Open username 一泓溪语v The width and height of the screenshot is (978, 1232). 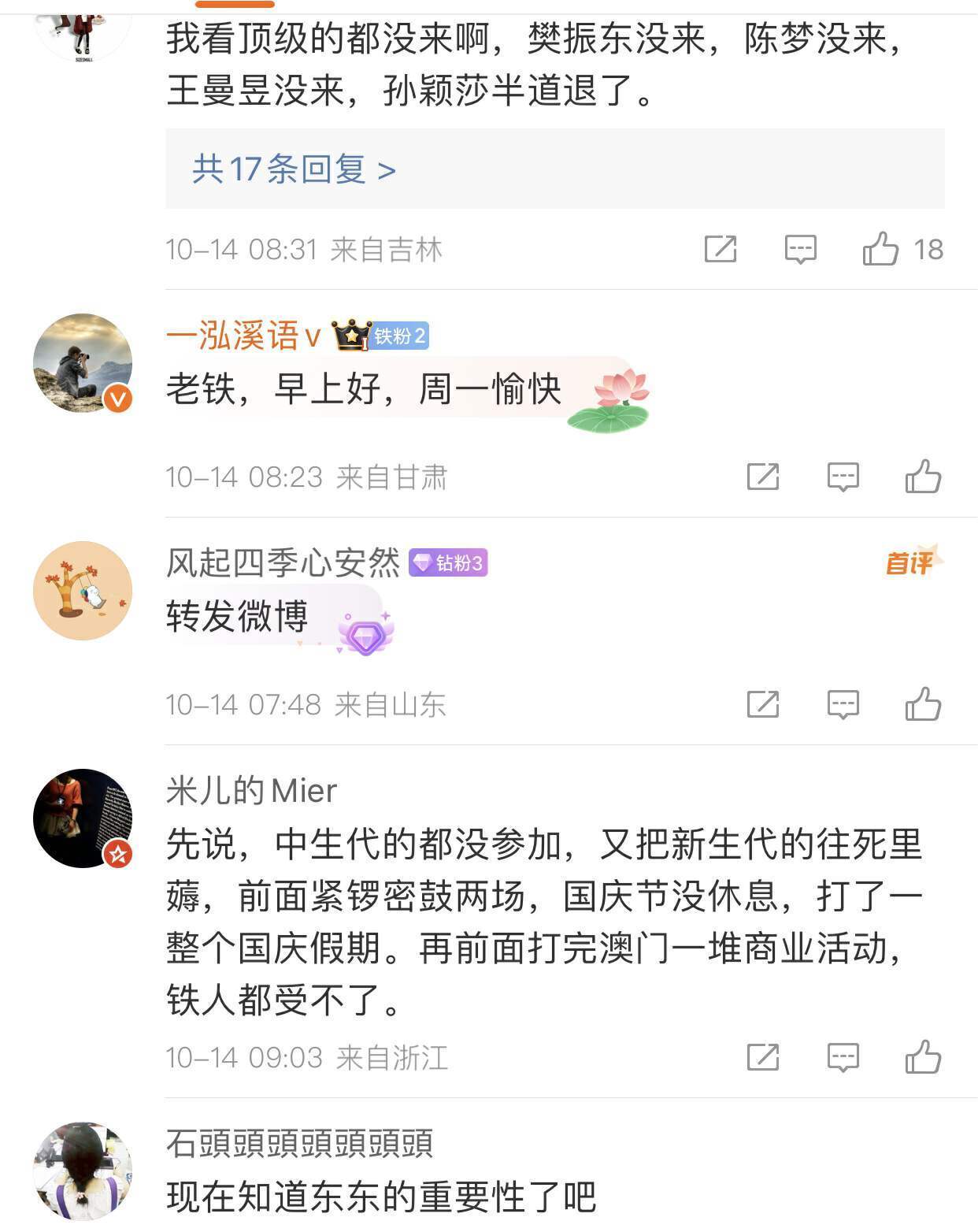click(x=243, y=336)
